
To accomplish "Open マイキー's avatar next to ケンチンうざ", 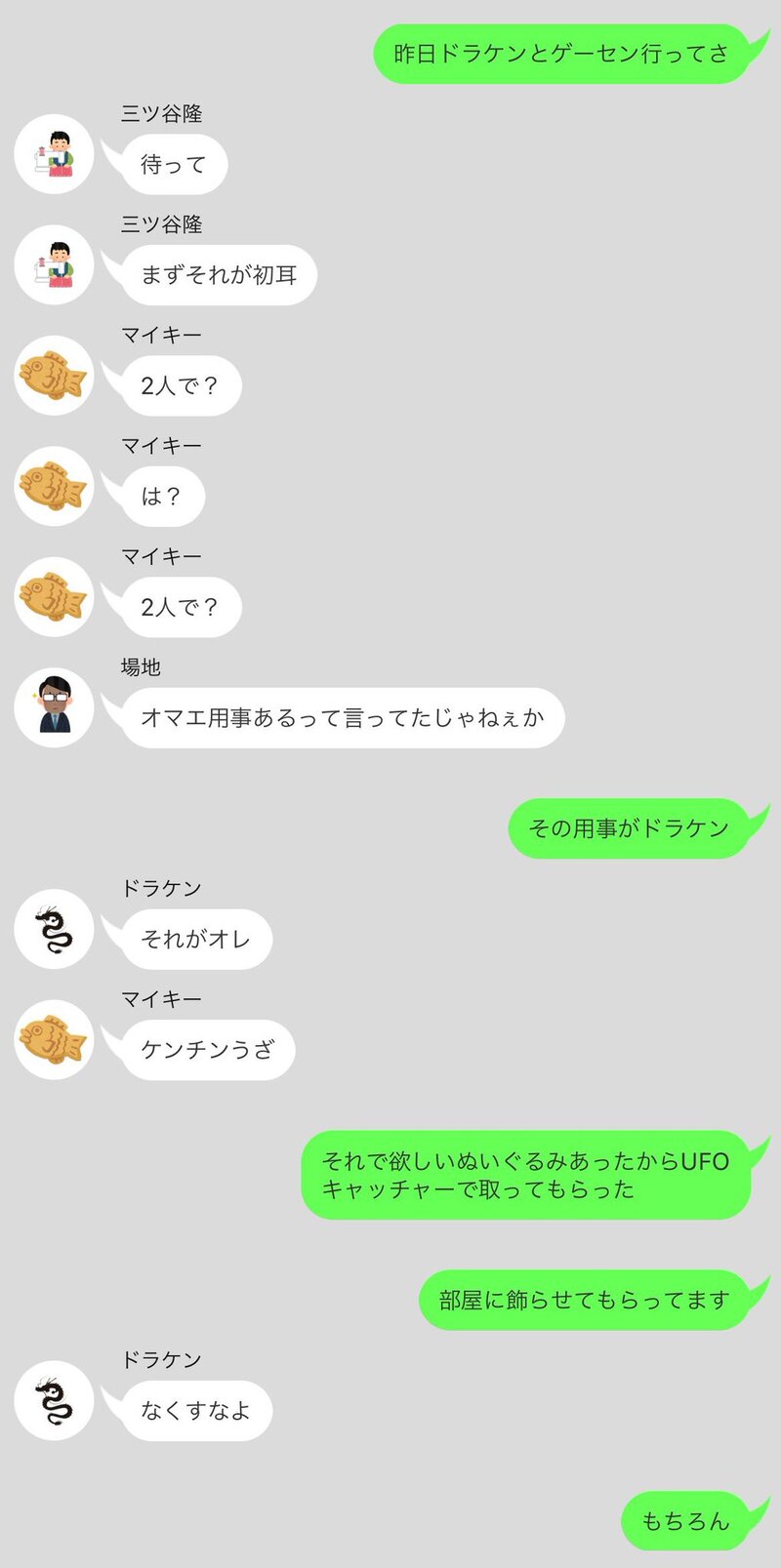I will 54,1039.
